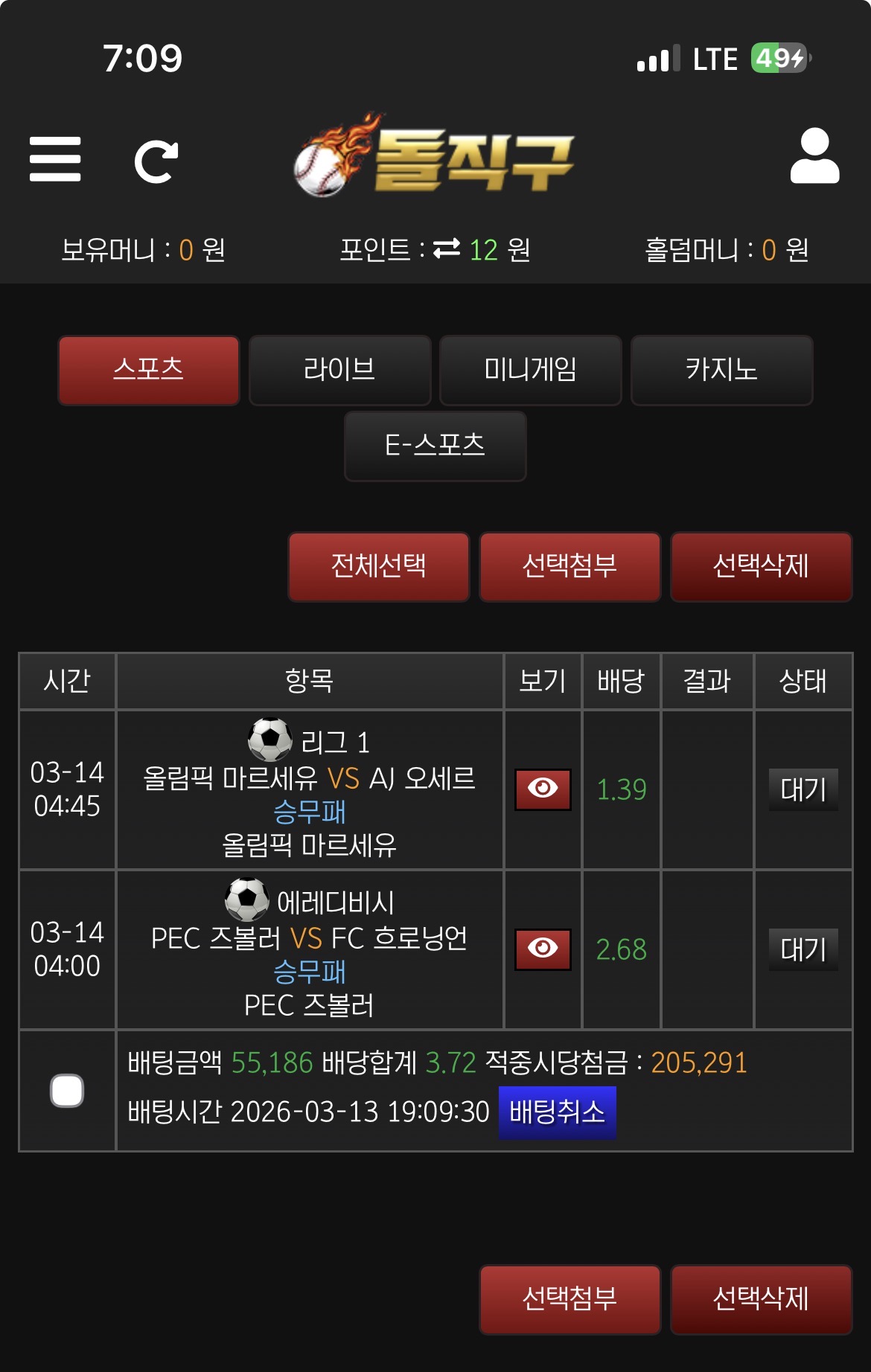
Task: Switch to the 라이브 tab
Action: click(339, 370)
